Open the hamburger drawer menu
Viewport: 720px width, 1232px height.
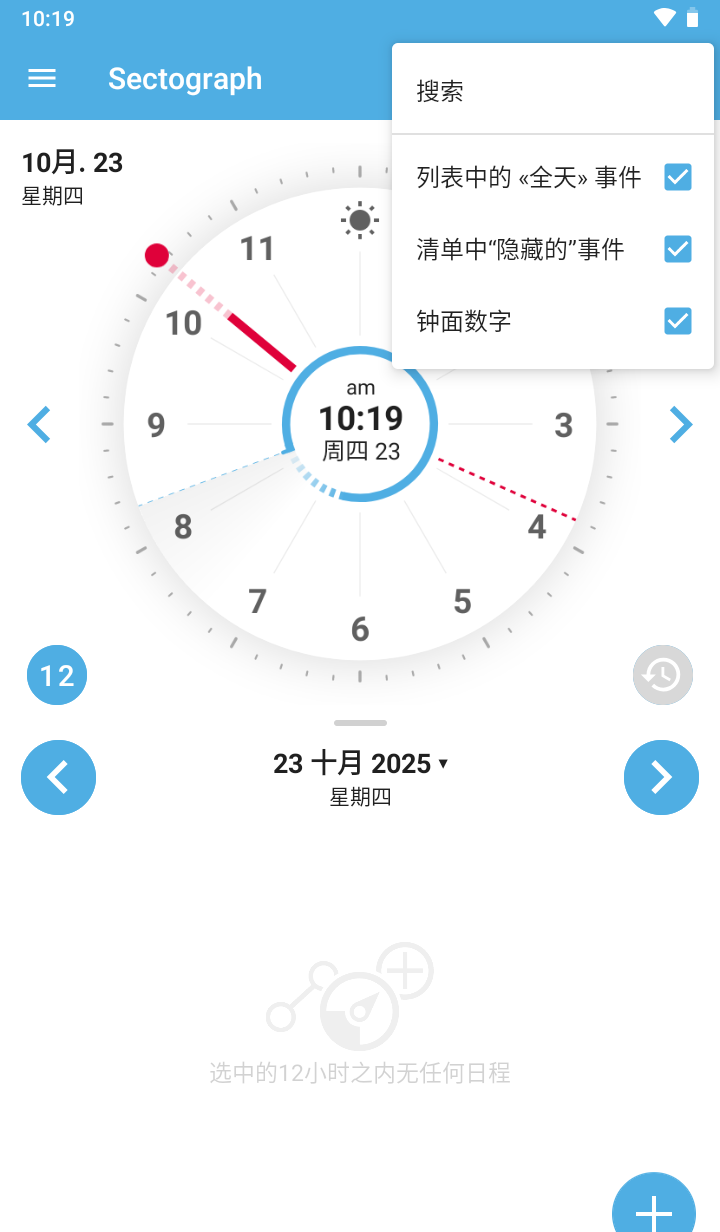point(42,79)
